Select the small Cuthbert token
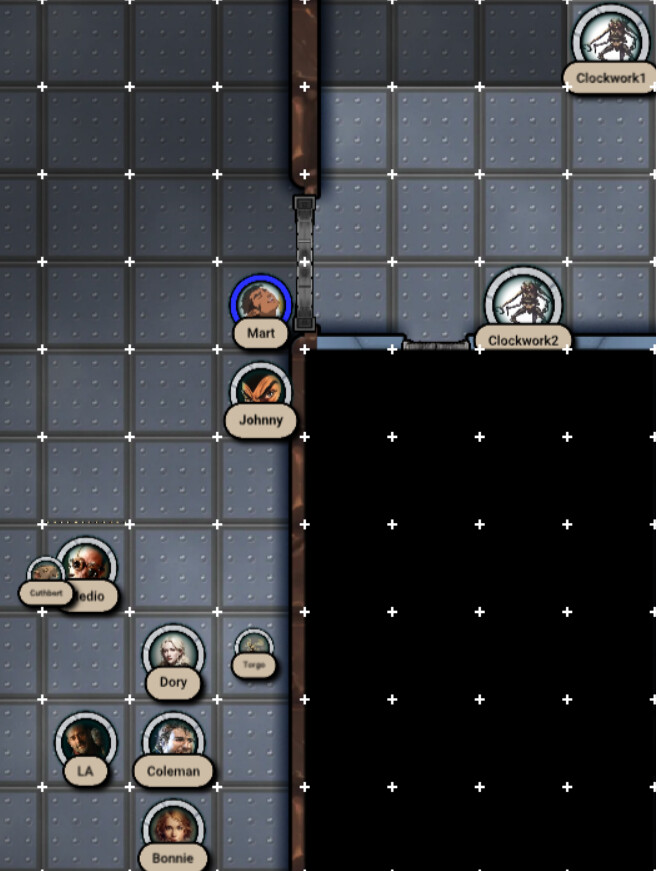656x871 pixels. pyautogui.click(x=45, y=574)
